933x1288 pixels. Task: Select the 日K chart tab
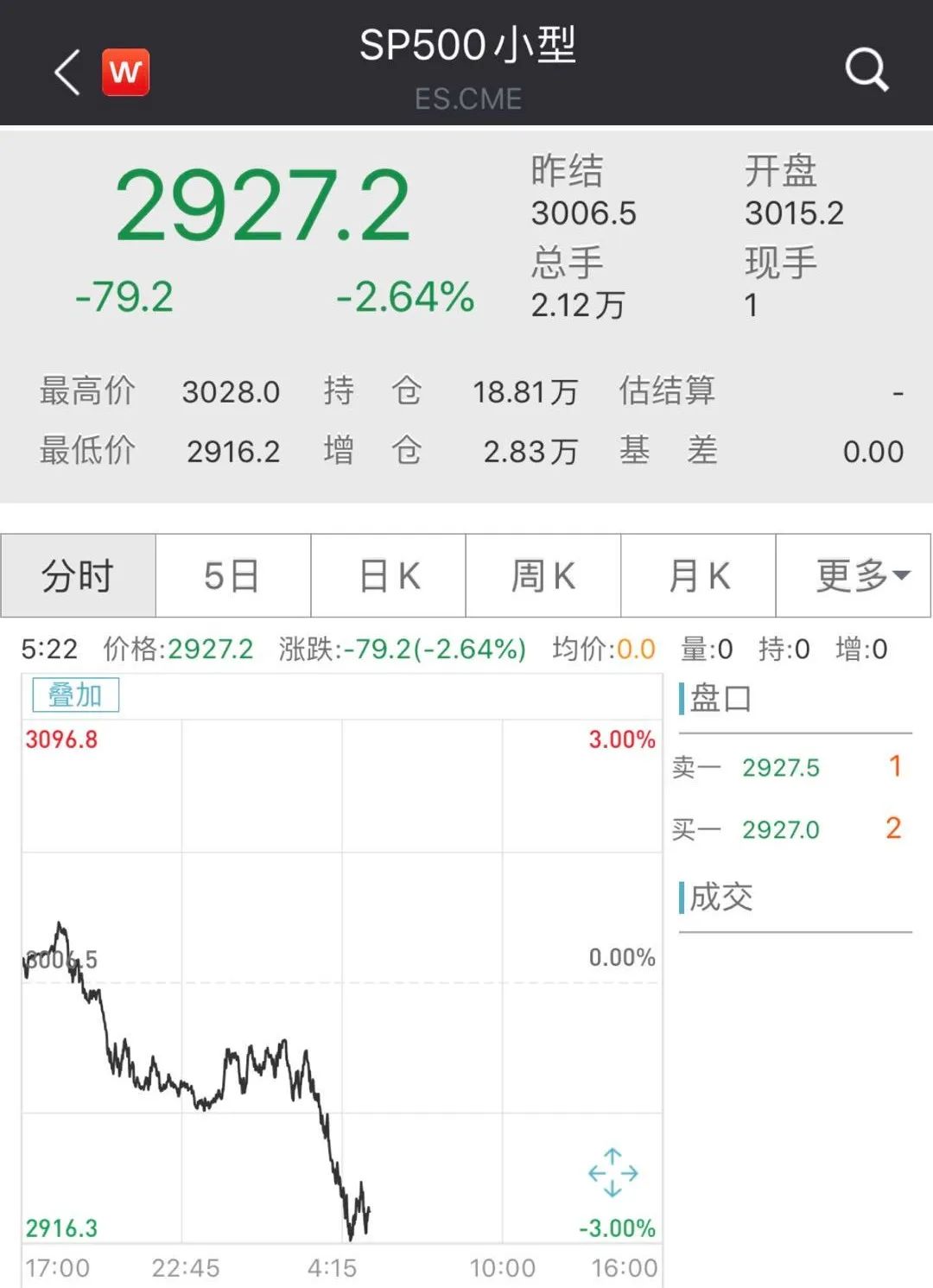[x=388, y=575]
